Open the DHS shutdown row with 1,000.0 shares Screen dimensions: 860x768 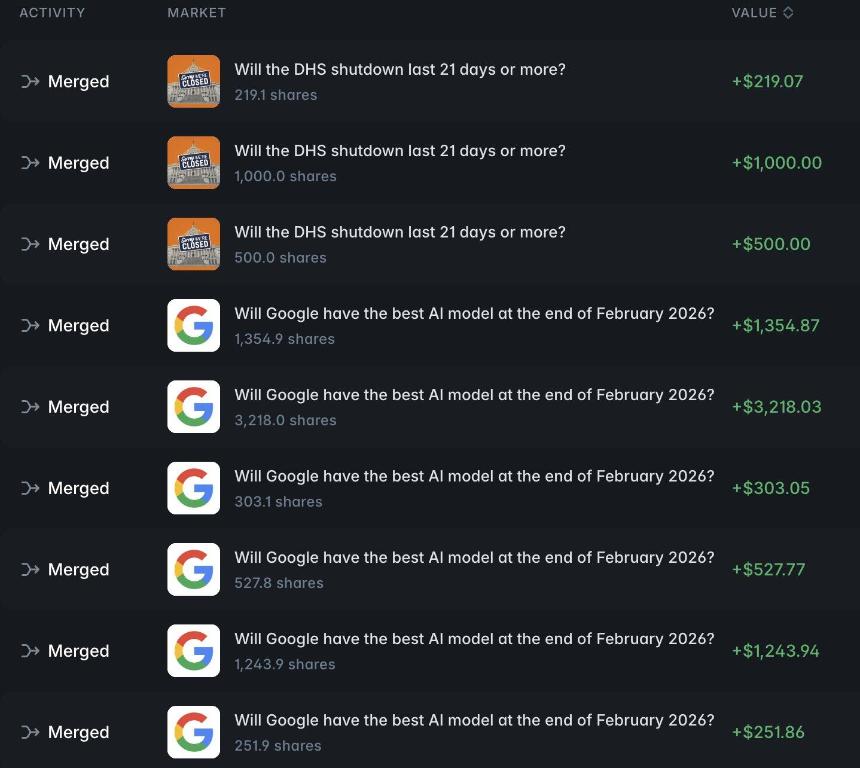coord(399,151)
